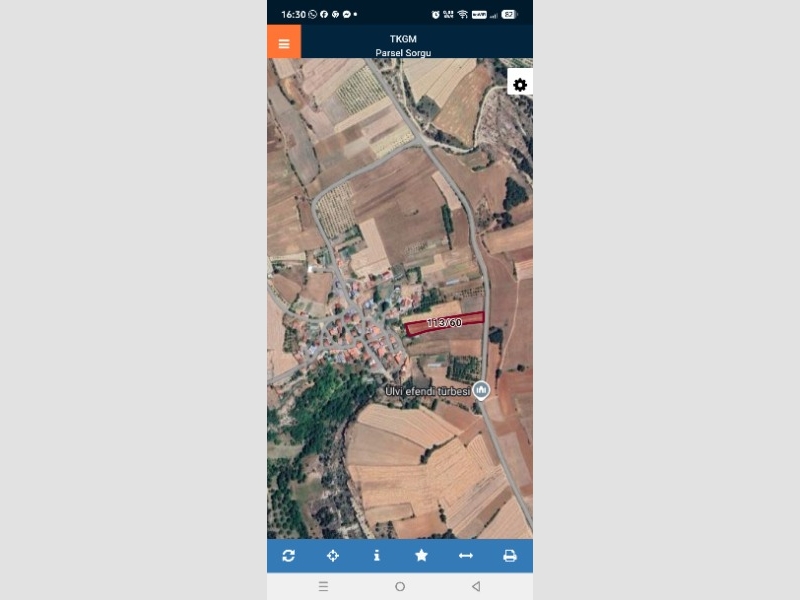Show parcel information with the info icon

(377, 556)
